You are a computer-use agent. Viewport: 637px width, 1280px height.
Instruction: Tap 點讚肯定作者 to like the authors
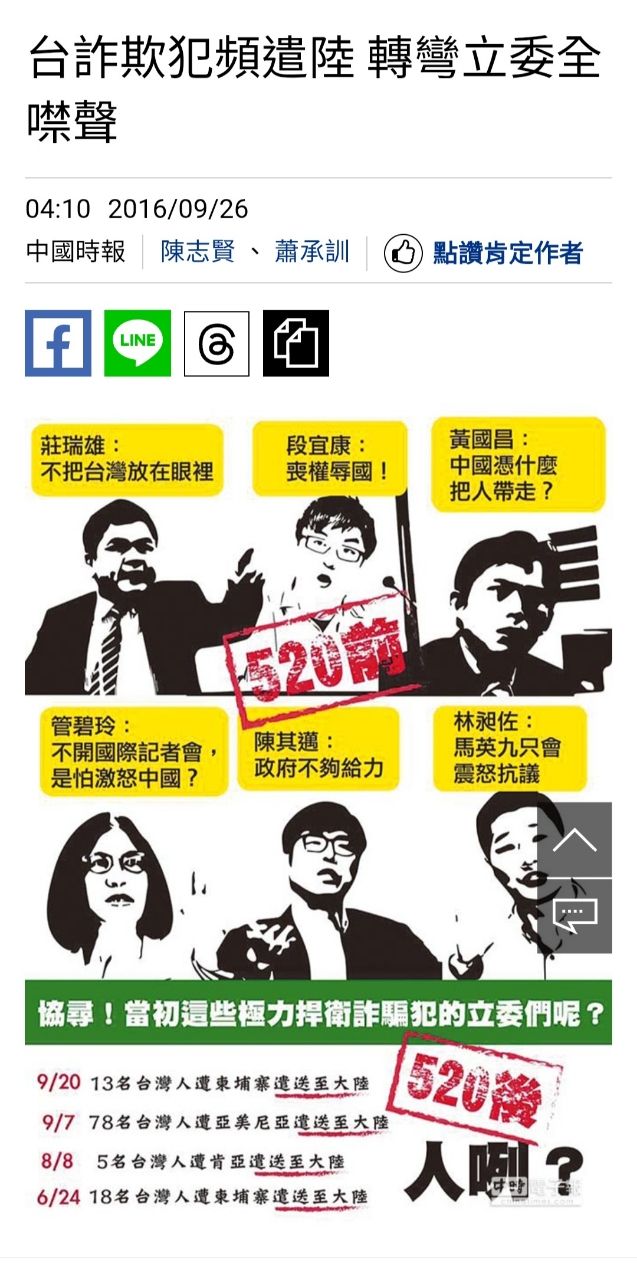click(x=484, y=253)
